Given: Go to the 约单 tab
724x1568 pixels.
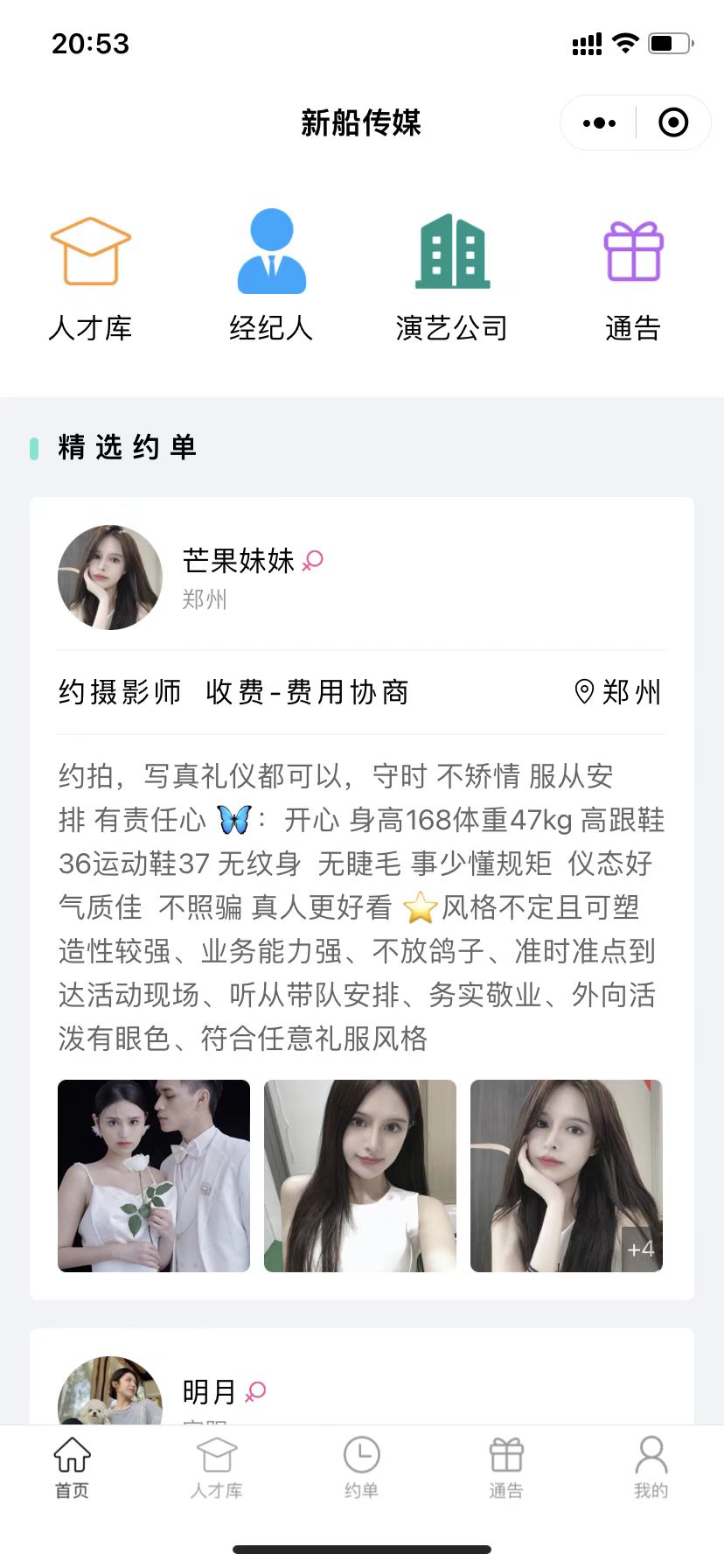Looking at the screenshot, I should 361,1467.
